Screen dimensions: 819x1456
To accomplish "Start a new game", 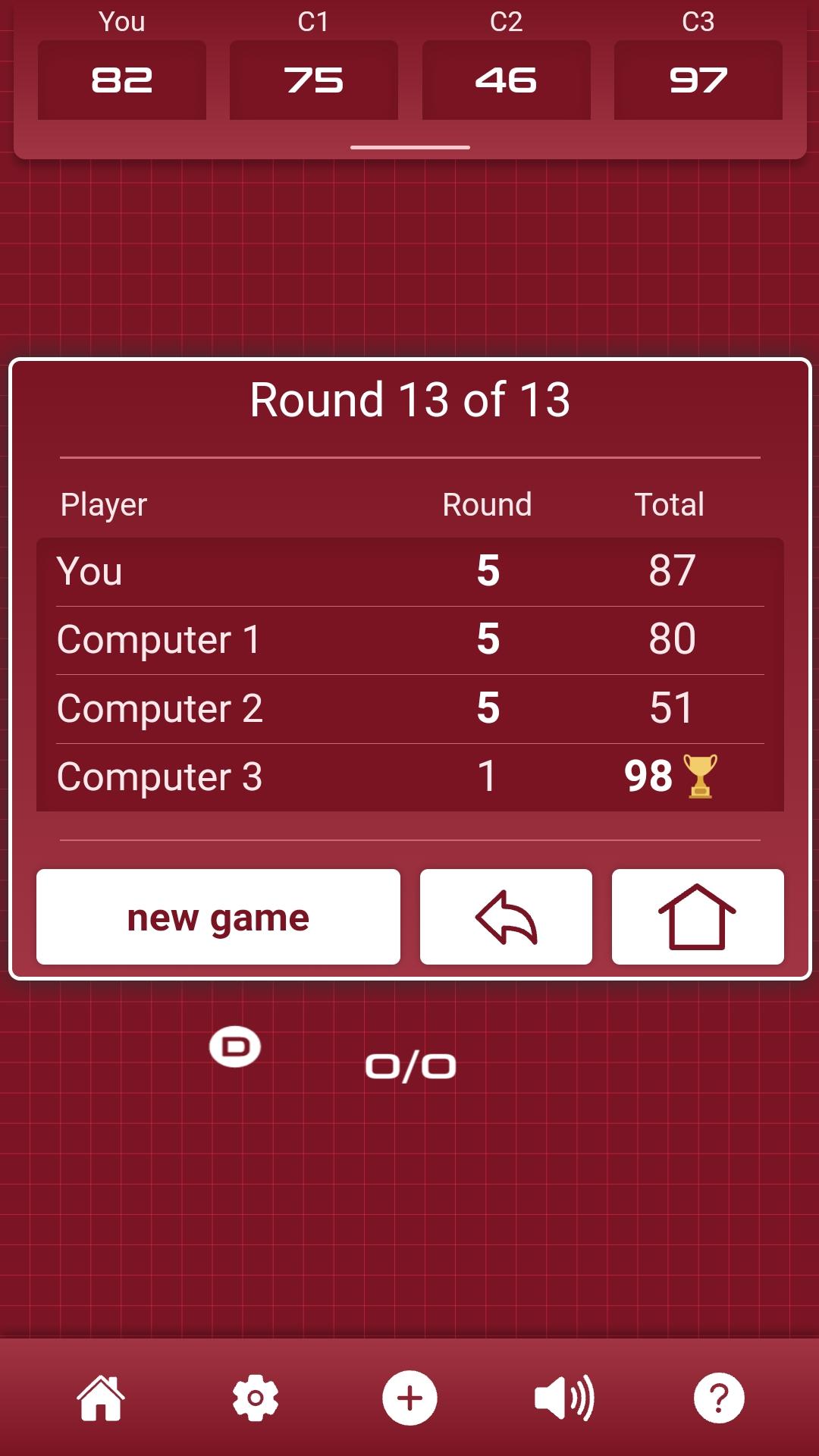I will 218,917.
